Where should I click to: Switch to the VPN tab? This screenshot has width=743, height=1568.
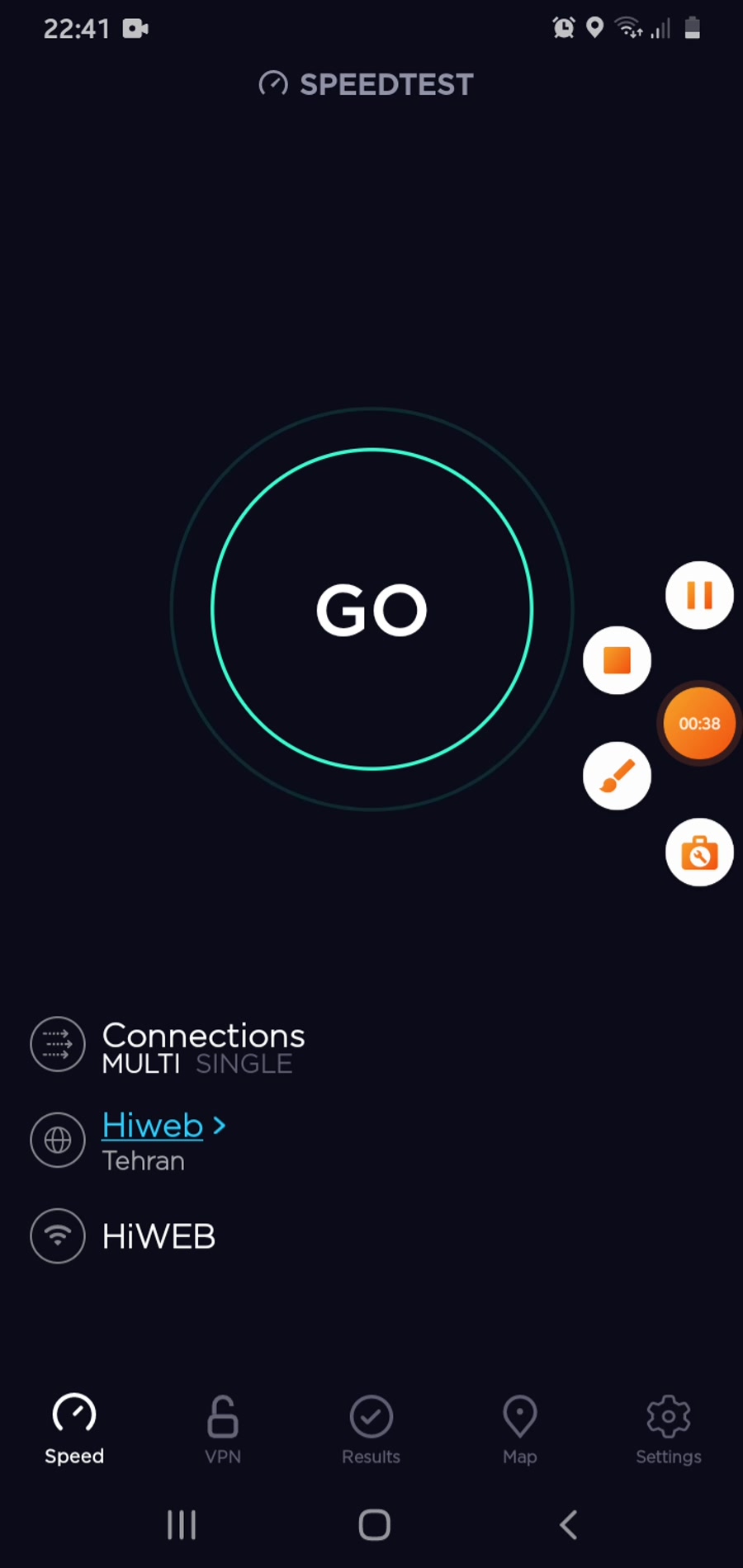point(223,1429)
